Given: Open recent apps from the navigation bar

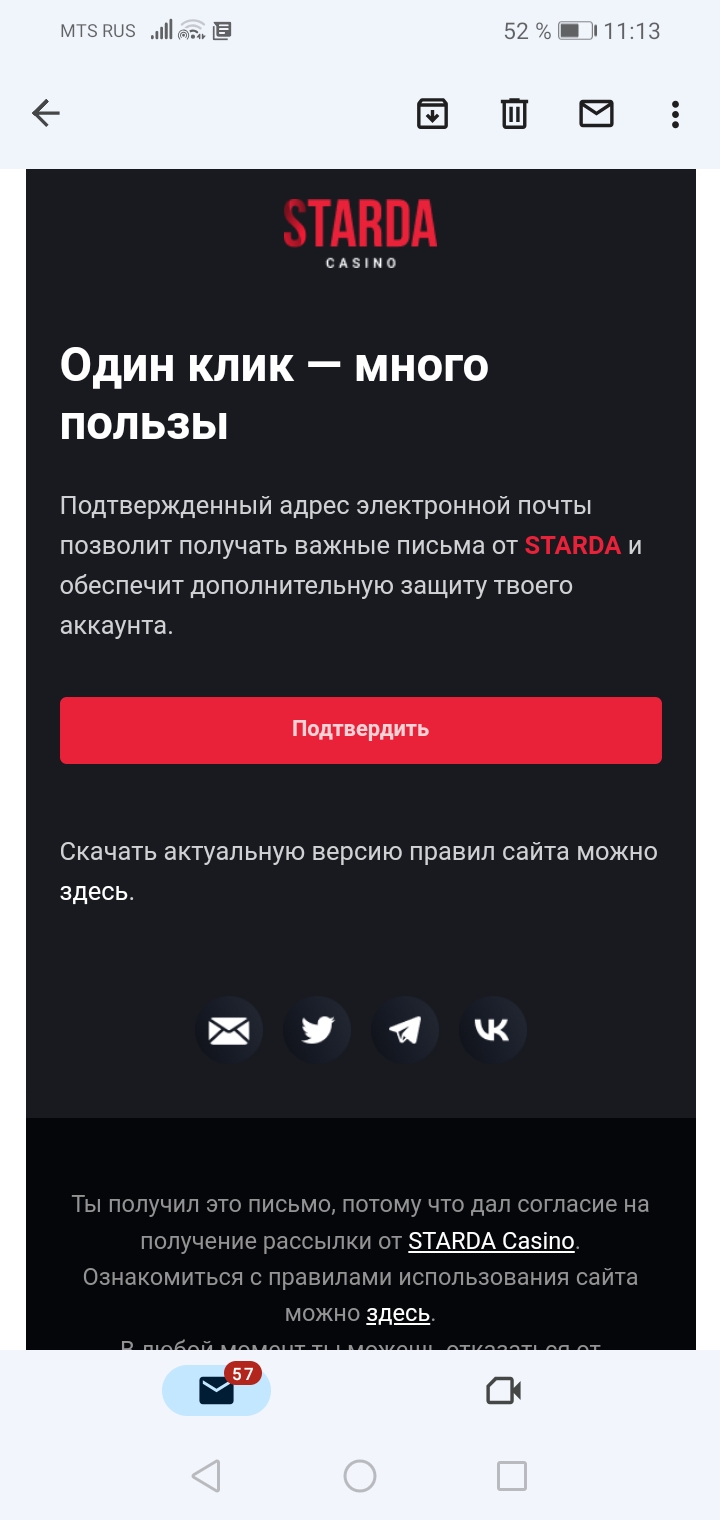Looking at the screenshot, I should [512, 1476].
